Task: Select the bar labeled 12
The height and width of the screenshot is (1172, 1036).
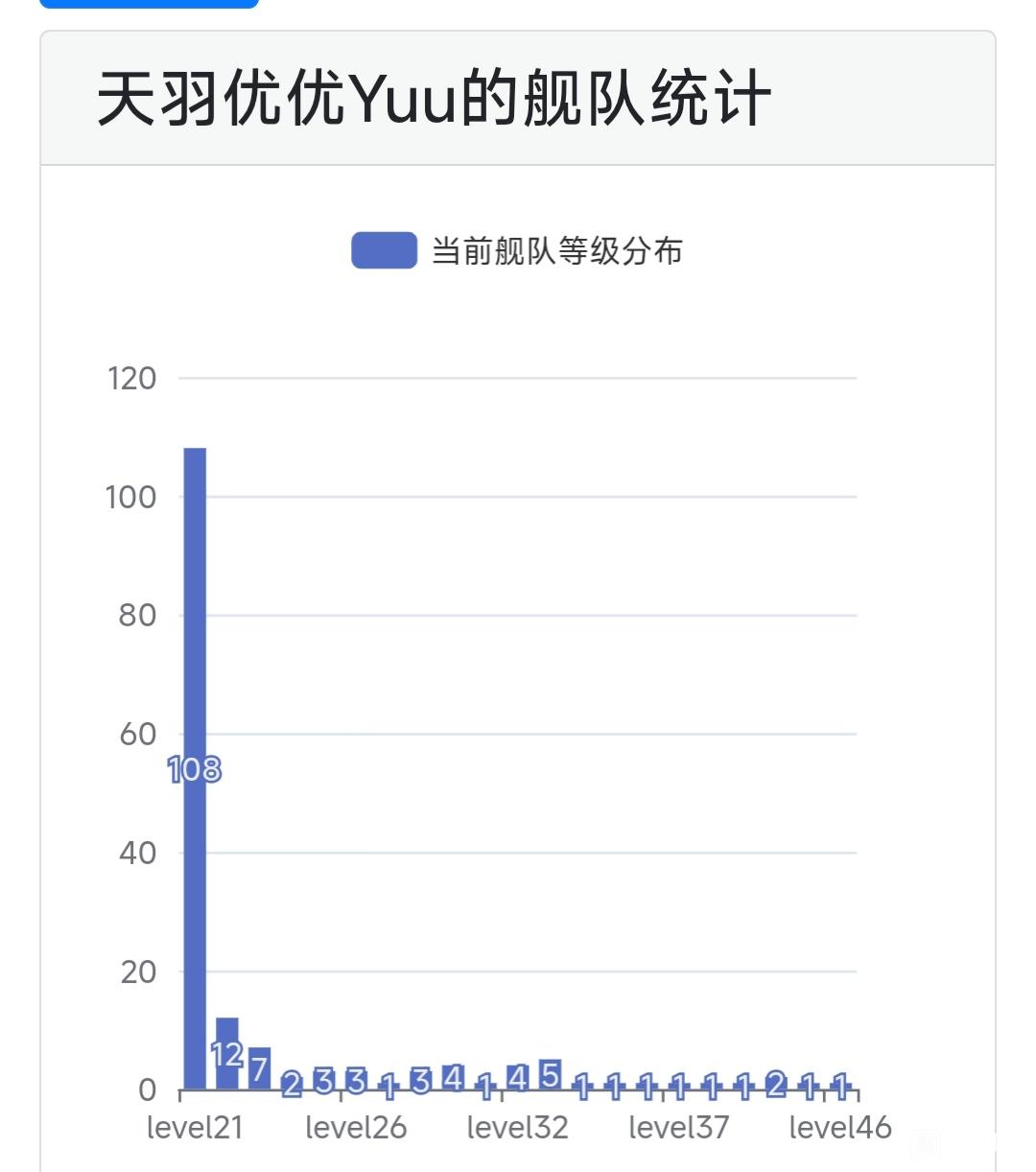Action: click(x=227, y=1054)
